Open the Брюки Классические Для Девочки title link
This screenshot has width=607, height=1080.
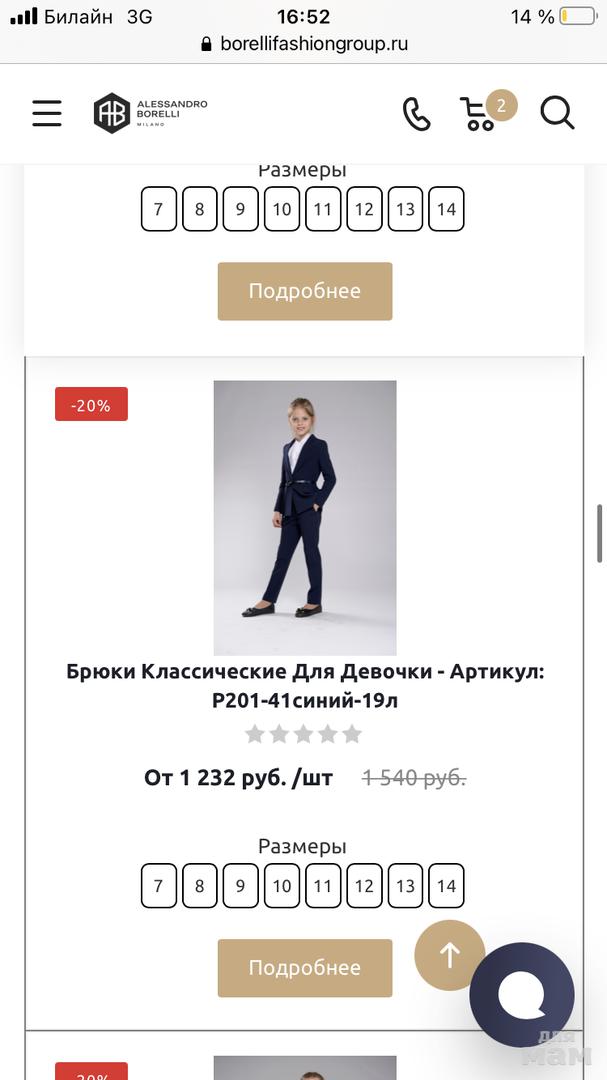click(305, 685)
